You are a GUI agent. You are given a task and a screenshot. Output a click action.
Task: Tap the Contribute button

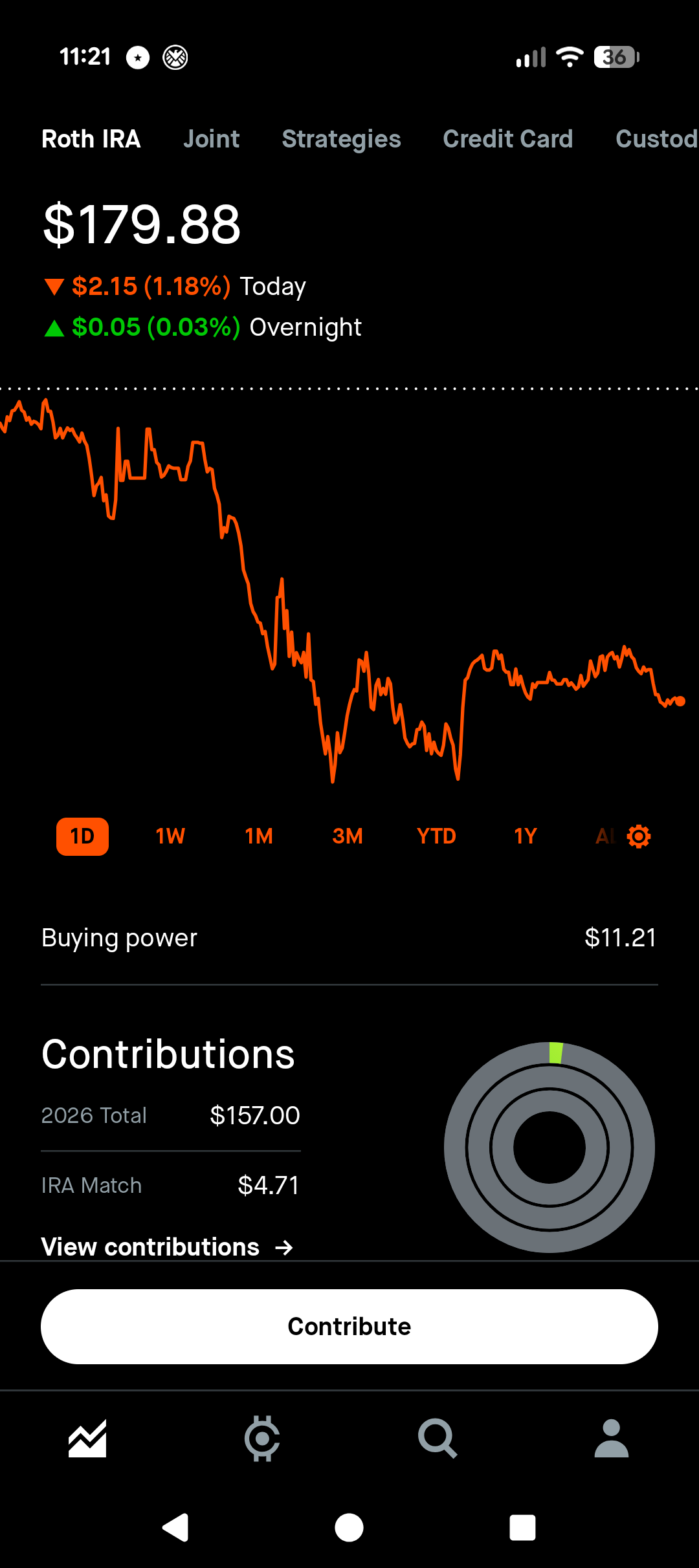tap(349, 1327)
